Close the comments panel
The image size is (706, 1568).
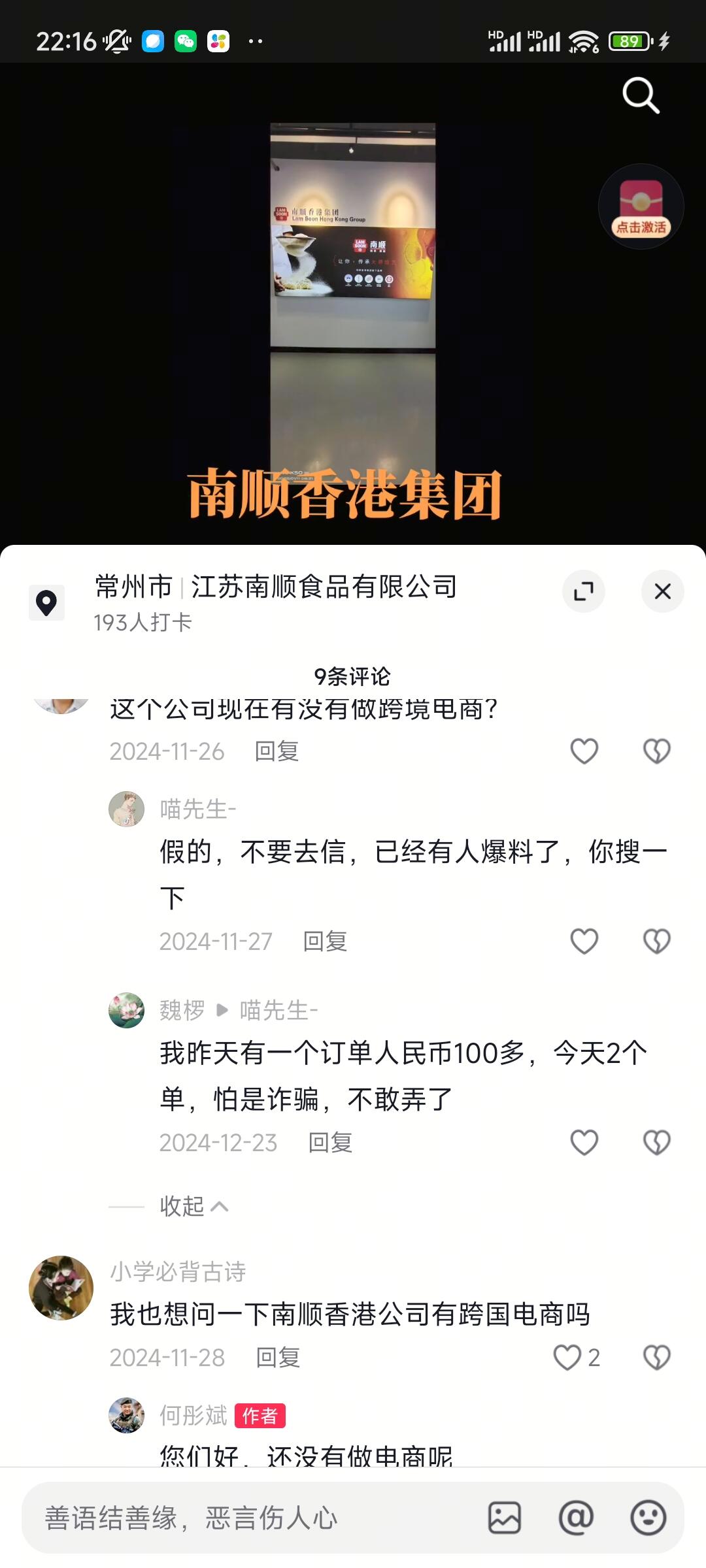pyautogui.click(x=662, y=591)
